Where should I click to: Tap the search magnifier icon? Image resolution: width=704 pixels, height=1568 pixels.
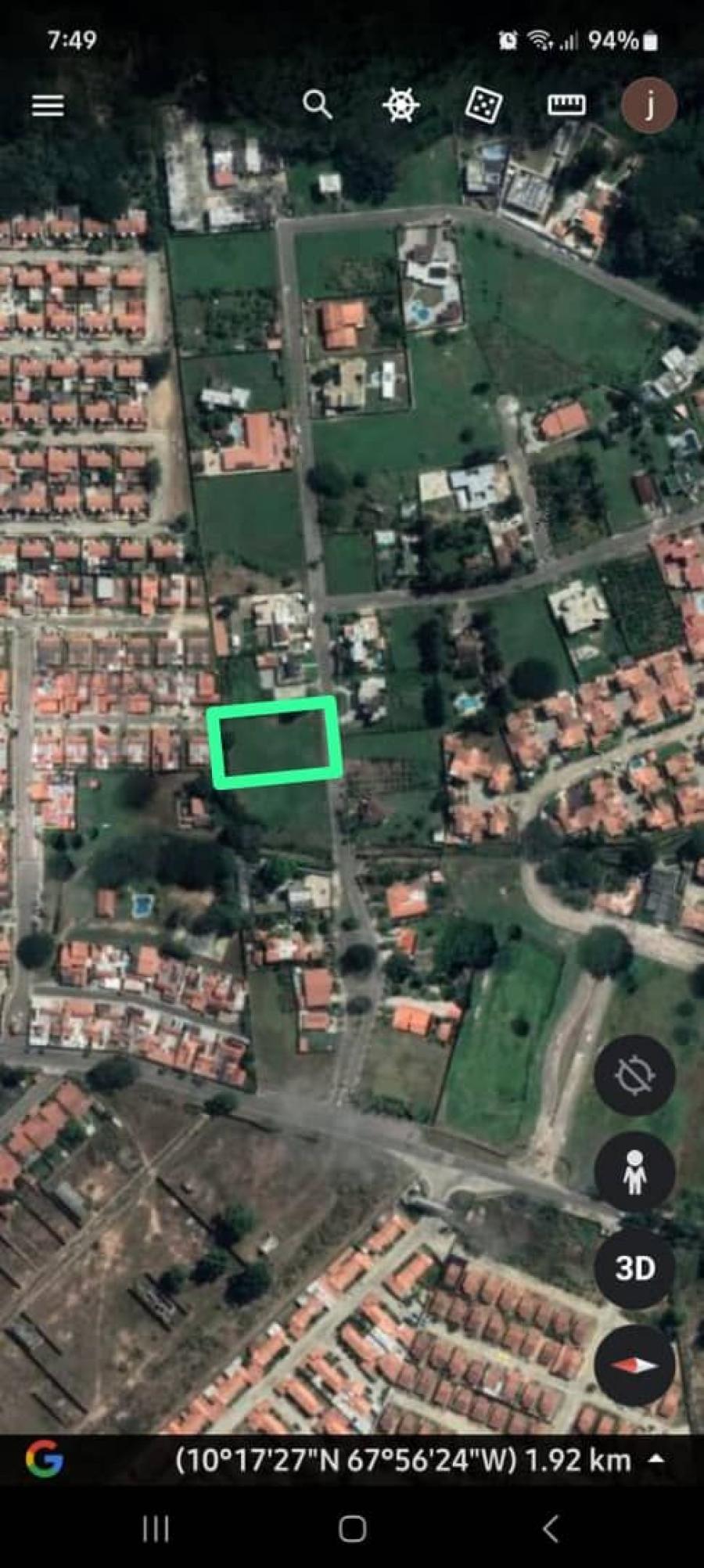(x=318, y=104)
